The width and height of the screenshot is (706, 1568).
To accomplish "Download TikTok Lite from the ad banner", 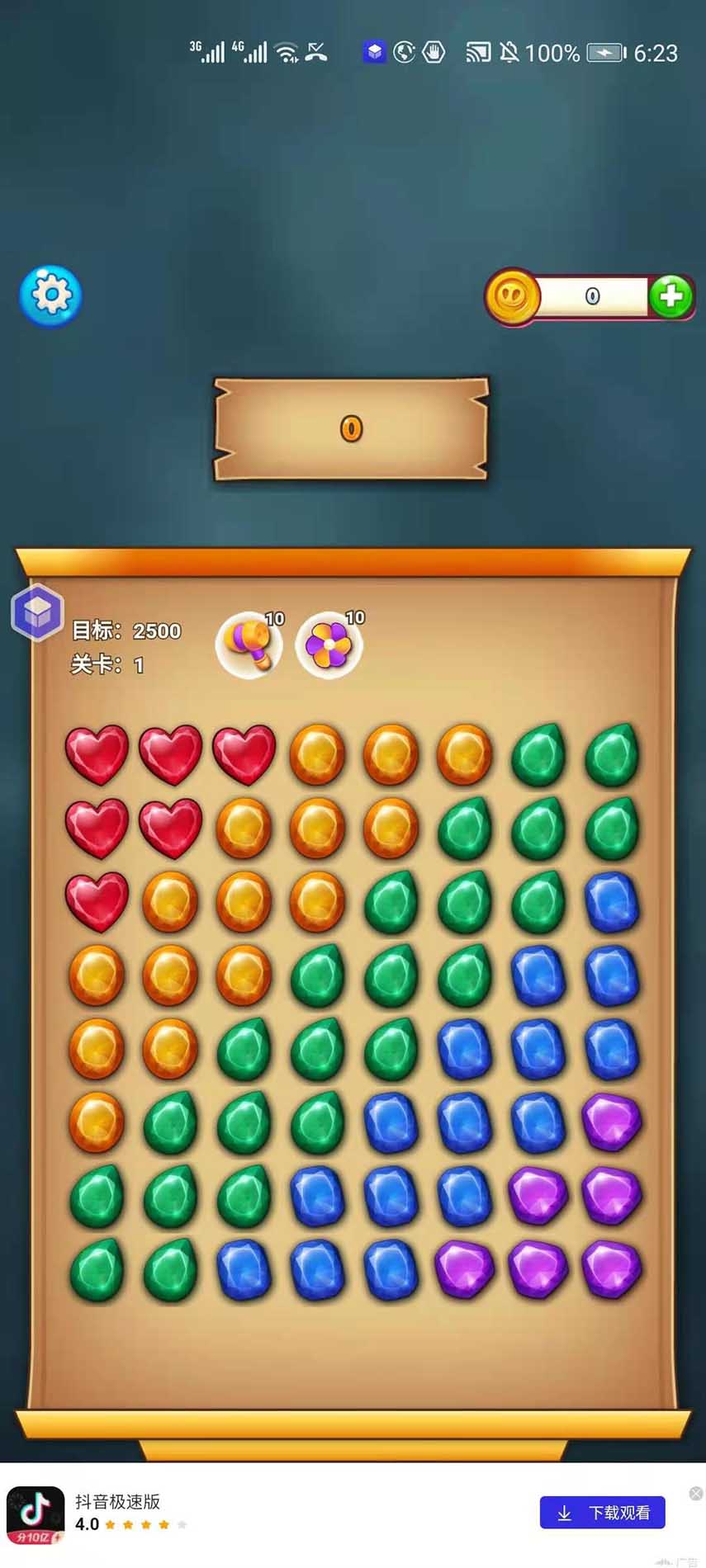I will point(602,1513).
